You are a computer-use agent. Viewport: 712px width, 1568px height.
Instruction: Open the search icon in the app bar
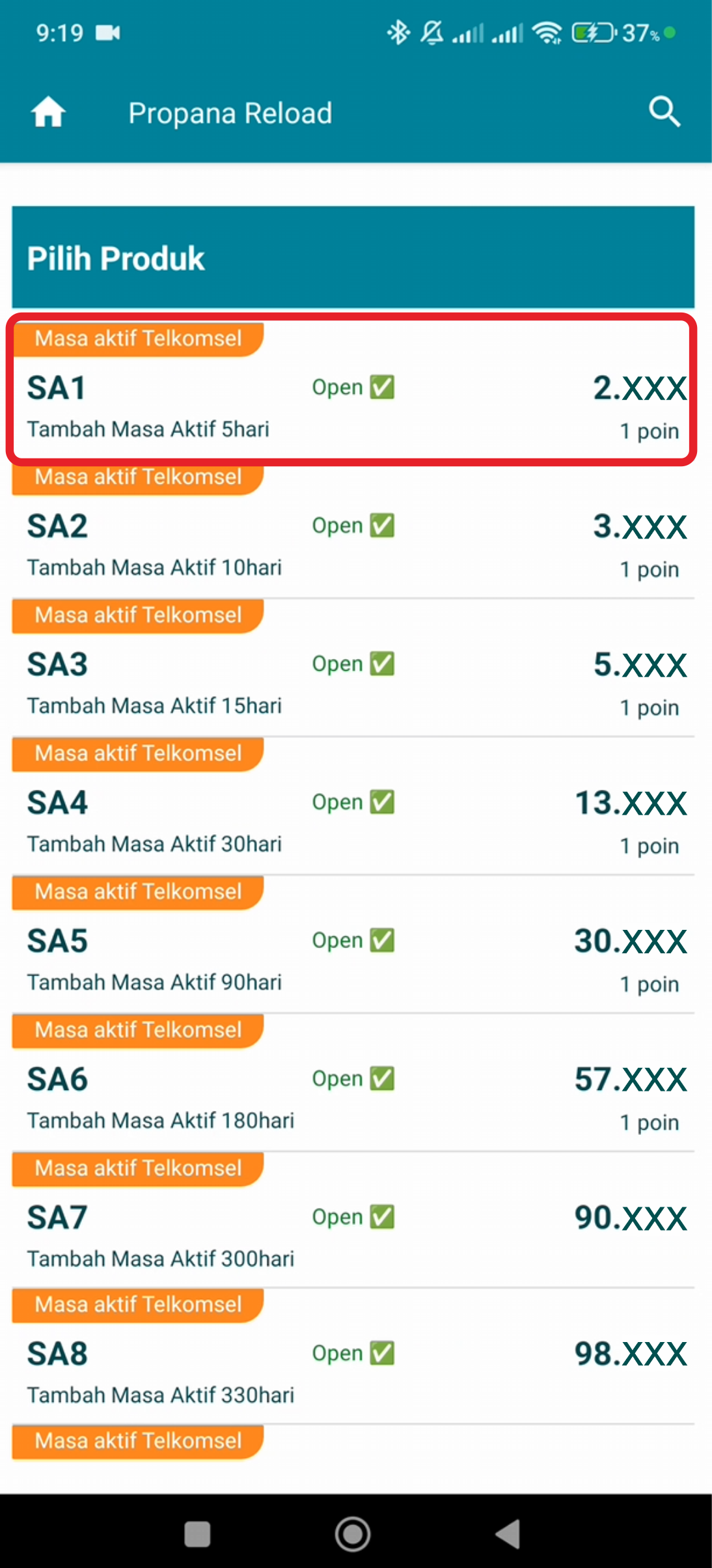click(664, 112)
